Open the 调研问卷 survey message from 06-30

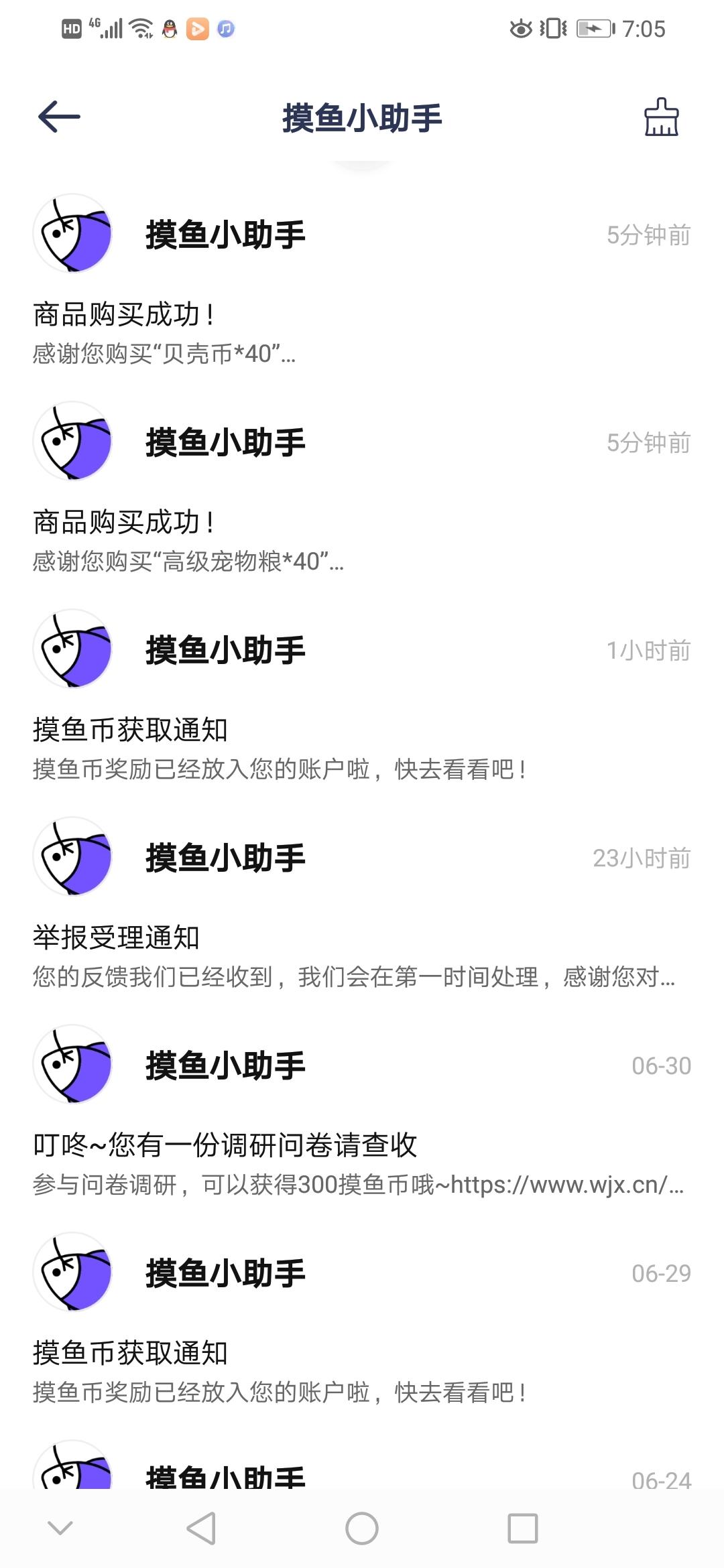(x=362, y=1111)
